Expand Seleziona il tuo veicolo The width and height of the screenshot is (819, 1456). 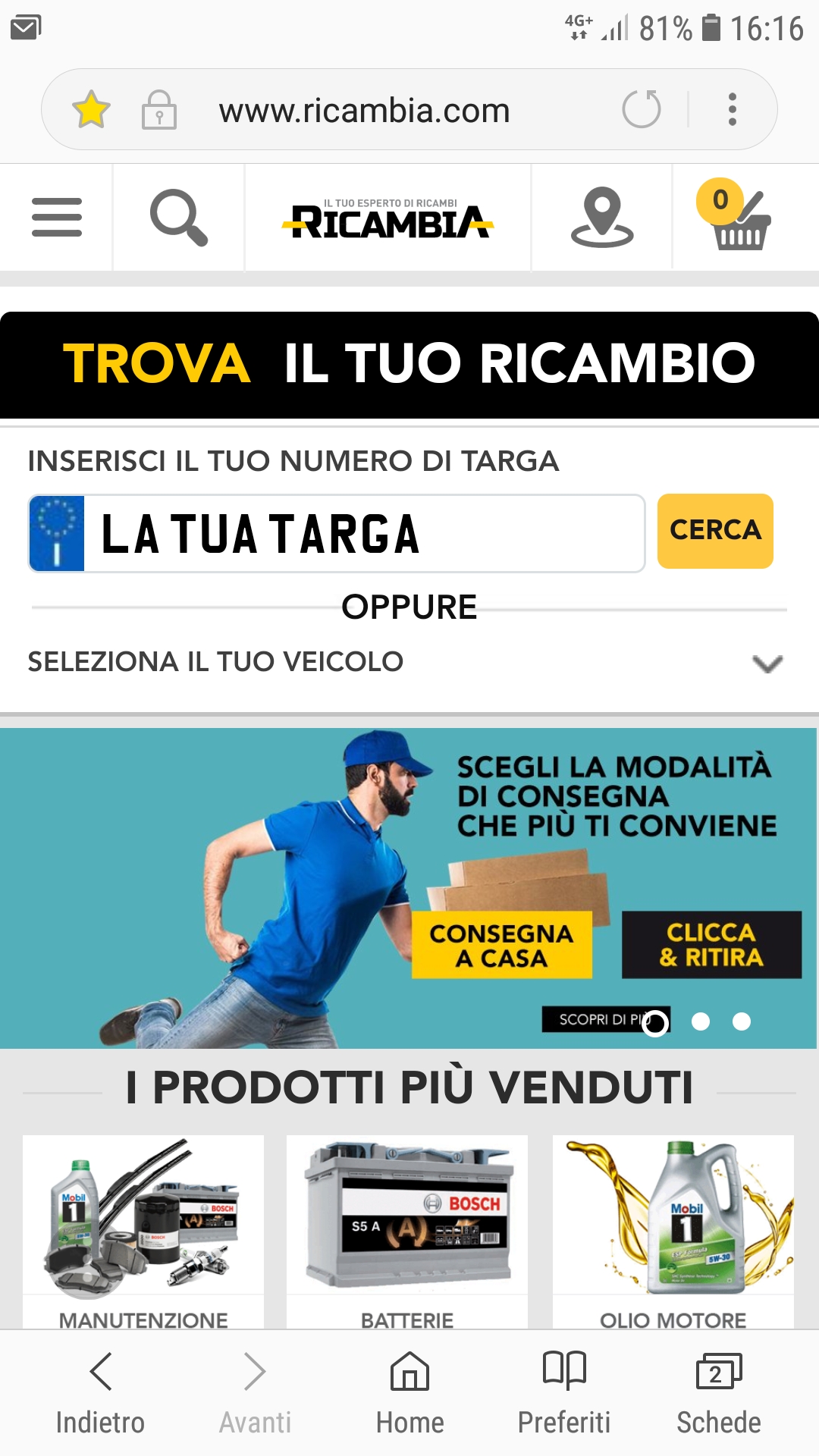[x=408, y=662]
